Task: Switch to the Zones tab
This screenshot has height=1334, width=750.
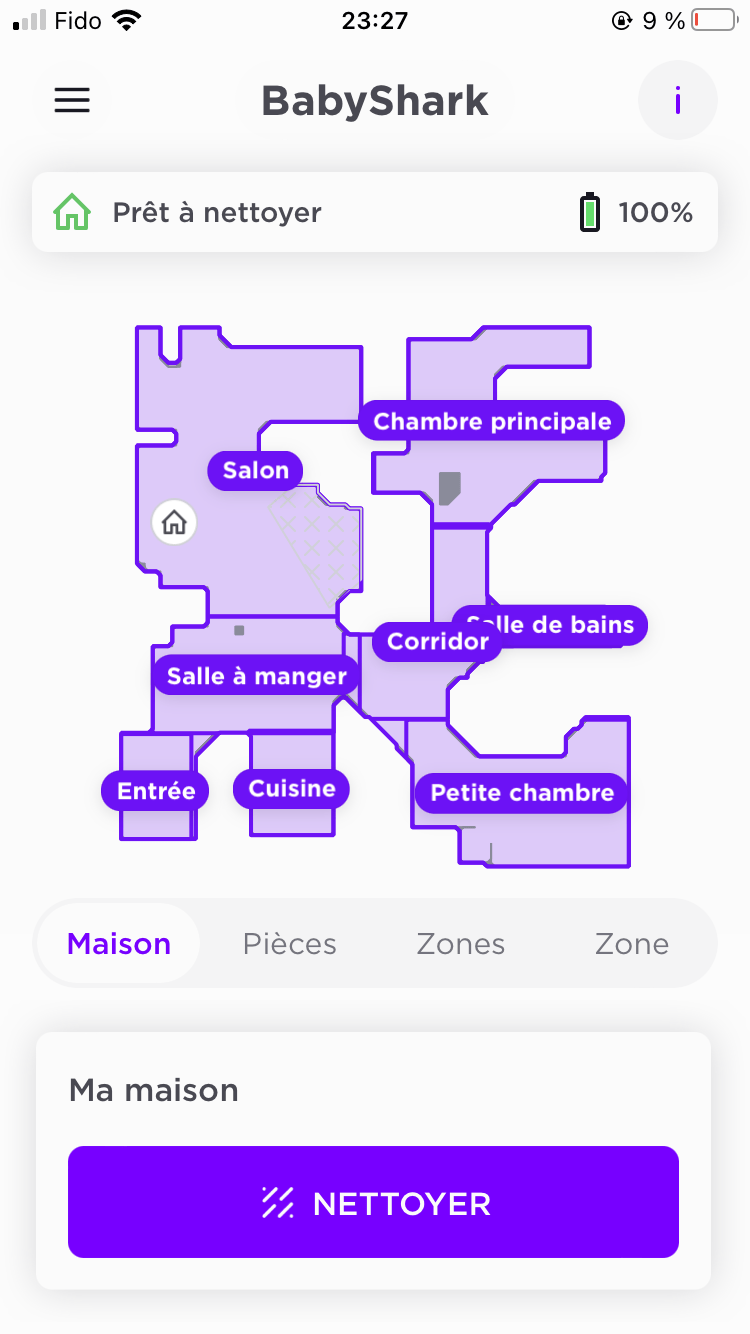Action: (460, 944)
